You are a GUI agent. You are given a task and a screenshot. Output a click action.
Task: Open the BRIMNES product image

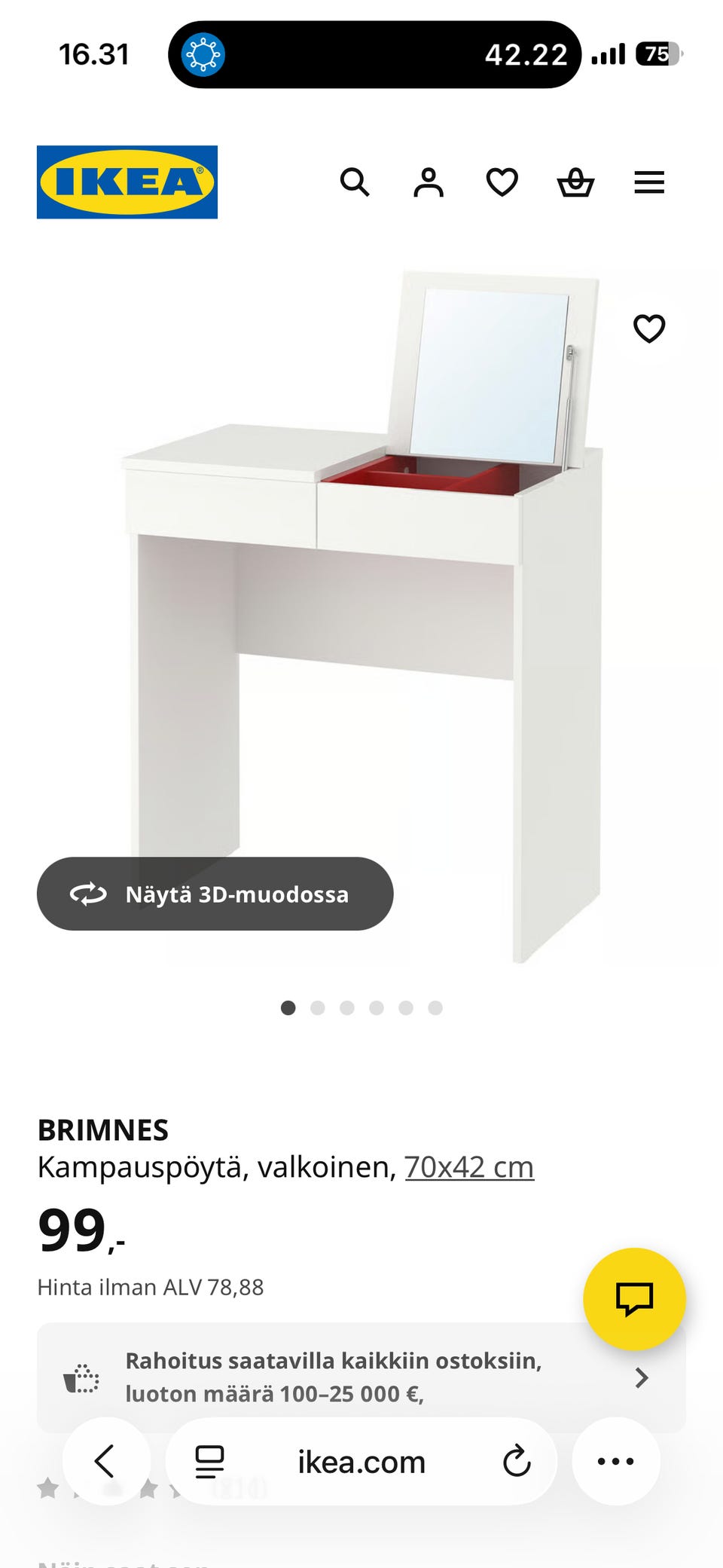coord(361,618)
